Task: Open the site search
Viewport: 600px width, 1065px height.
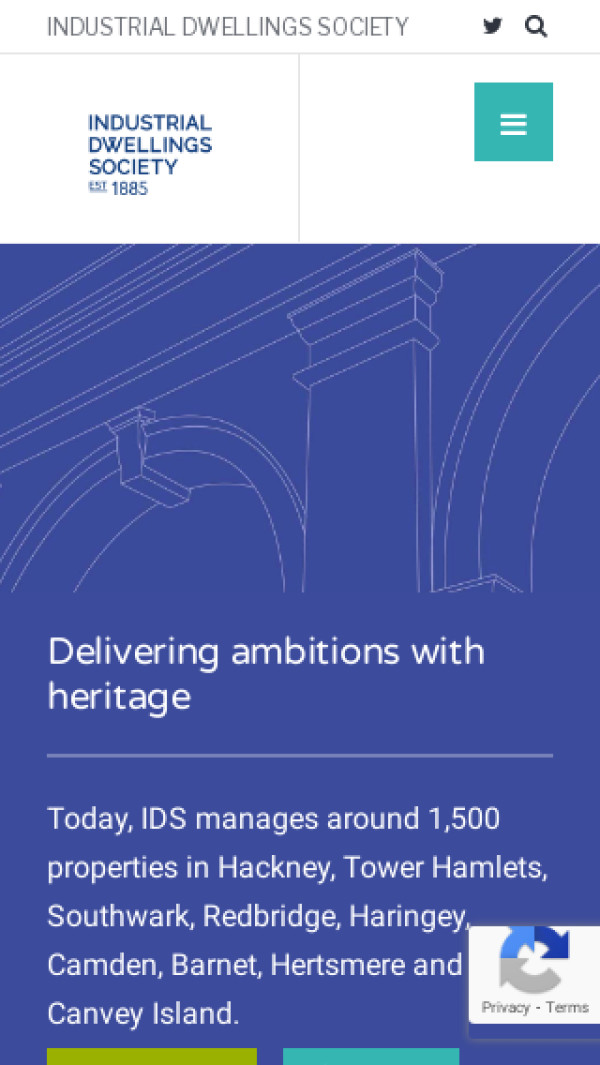Action: pyautogui.click(x=536, y=27)
